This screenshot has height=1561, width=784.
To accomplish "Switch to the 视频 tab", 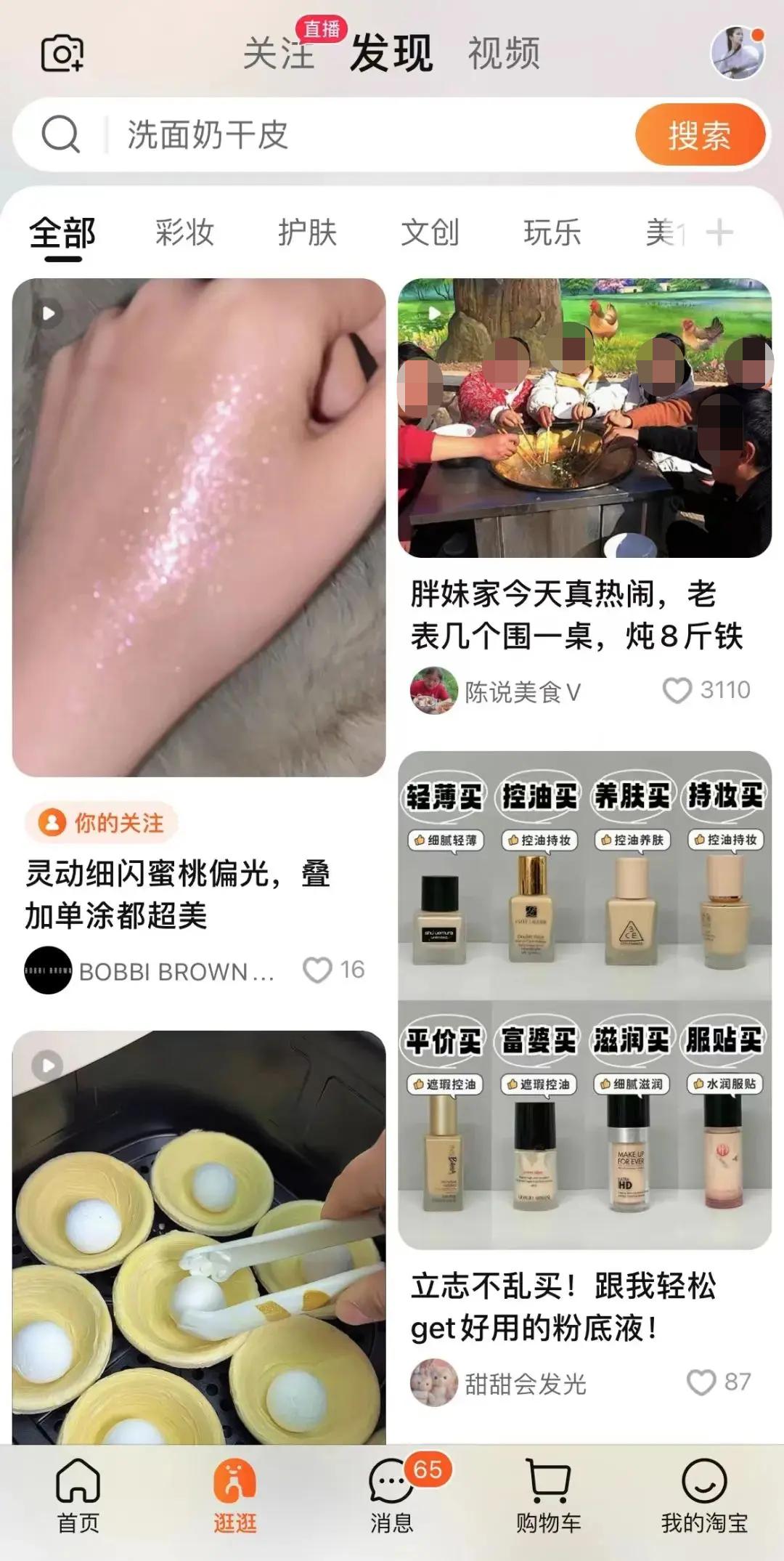I will coord(504,54).
